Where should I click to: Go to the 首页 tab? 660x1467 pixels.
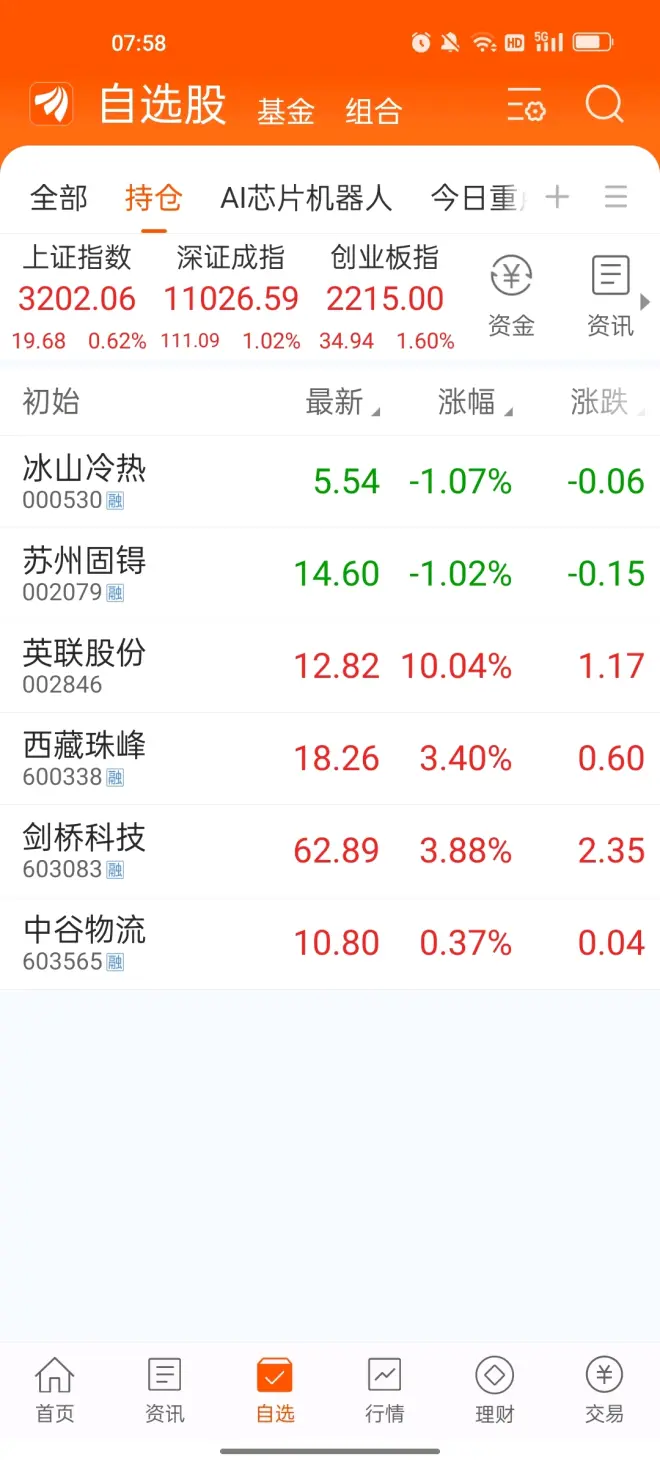point(55,1390)
